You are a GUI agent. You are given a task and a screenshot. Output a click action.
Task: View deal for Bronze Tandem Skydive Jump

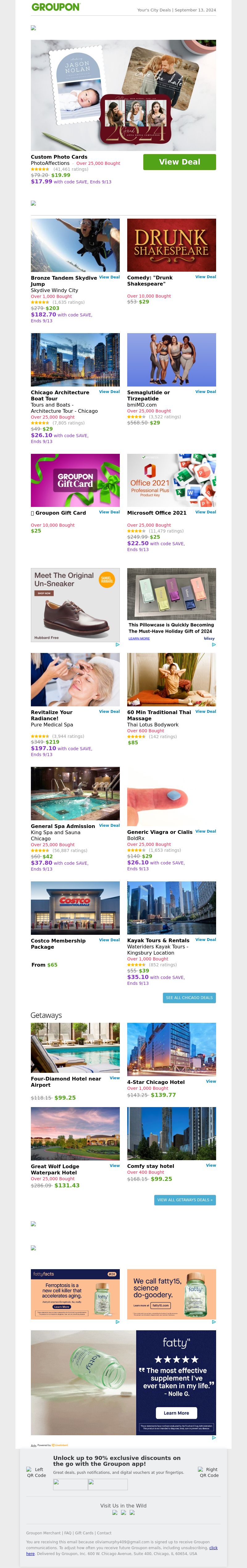coord(110,277)
